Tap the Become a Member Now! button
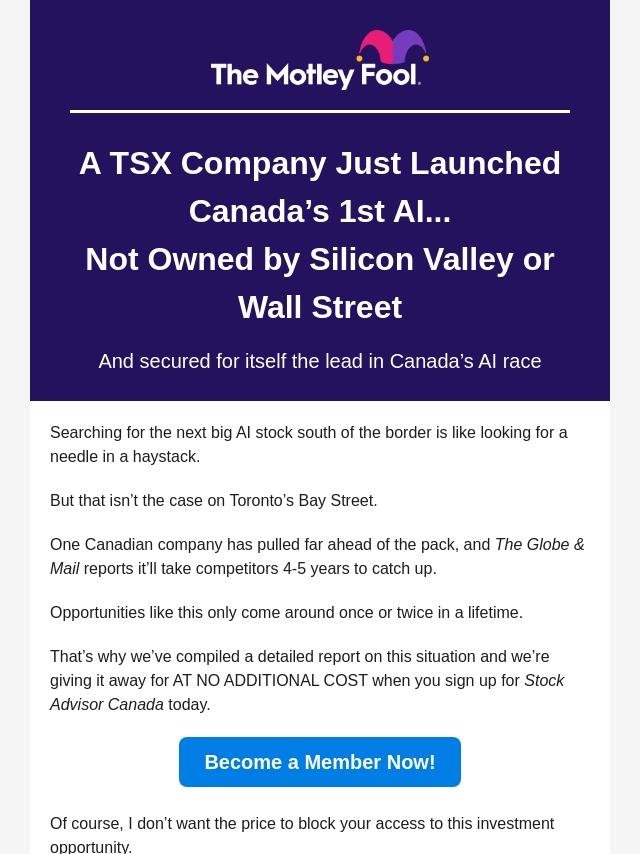 coord(320,762)
